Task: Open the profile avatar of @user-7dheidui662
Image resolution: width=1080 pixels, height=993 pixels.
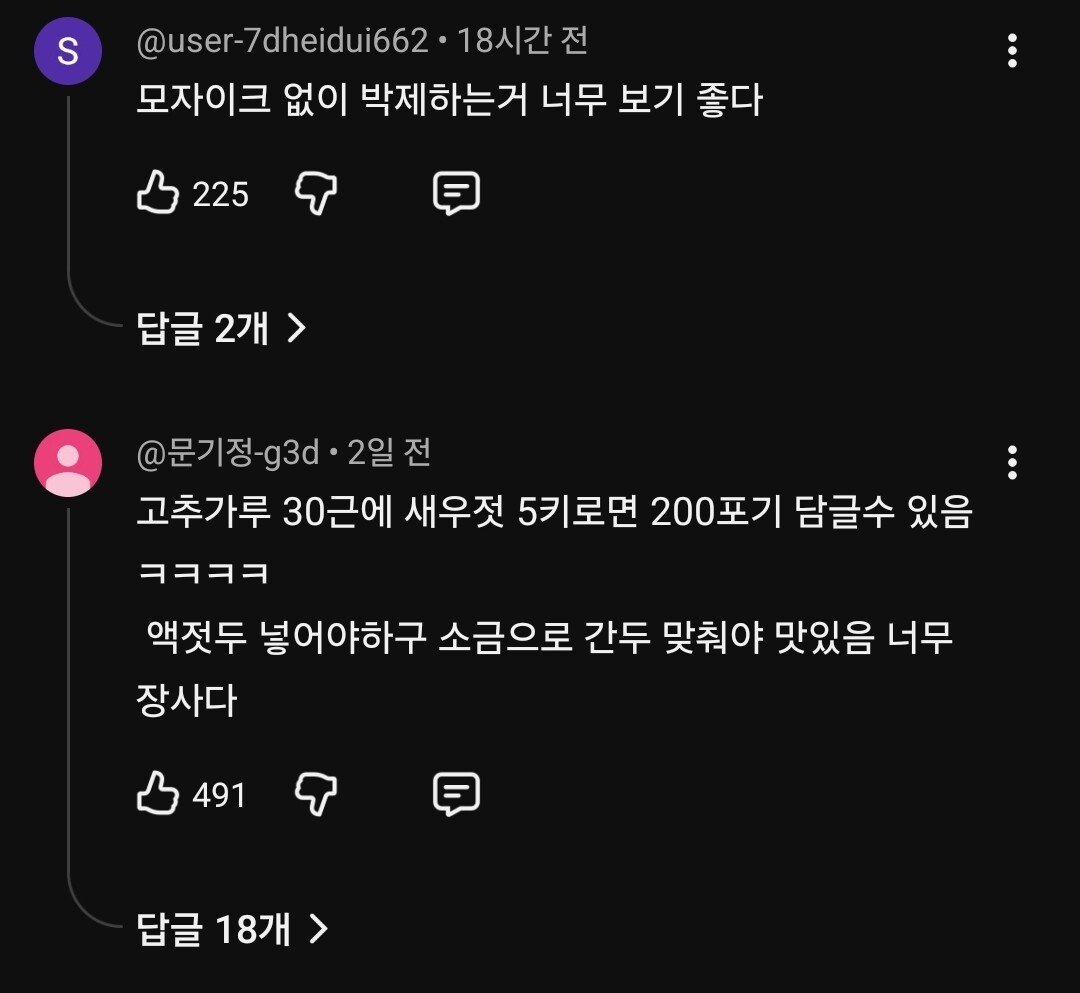Action: (68, 51)
